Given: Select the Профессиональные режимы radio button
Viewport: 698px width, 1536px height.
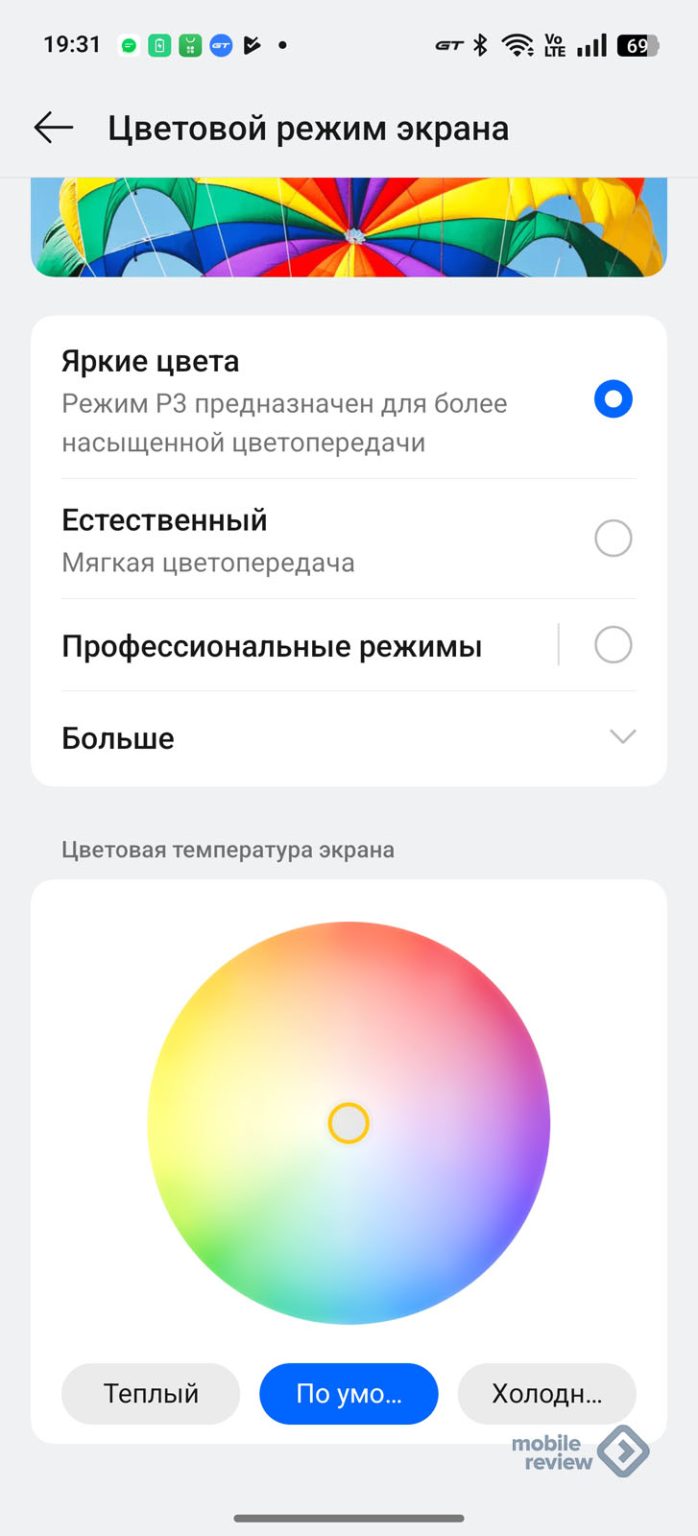Looking at the screenshot, I should 613,645.
